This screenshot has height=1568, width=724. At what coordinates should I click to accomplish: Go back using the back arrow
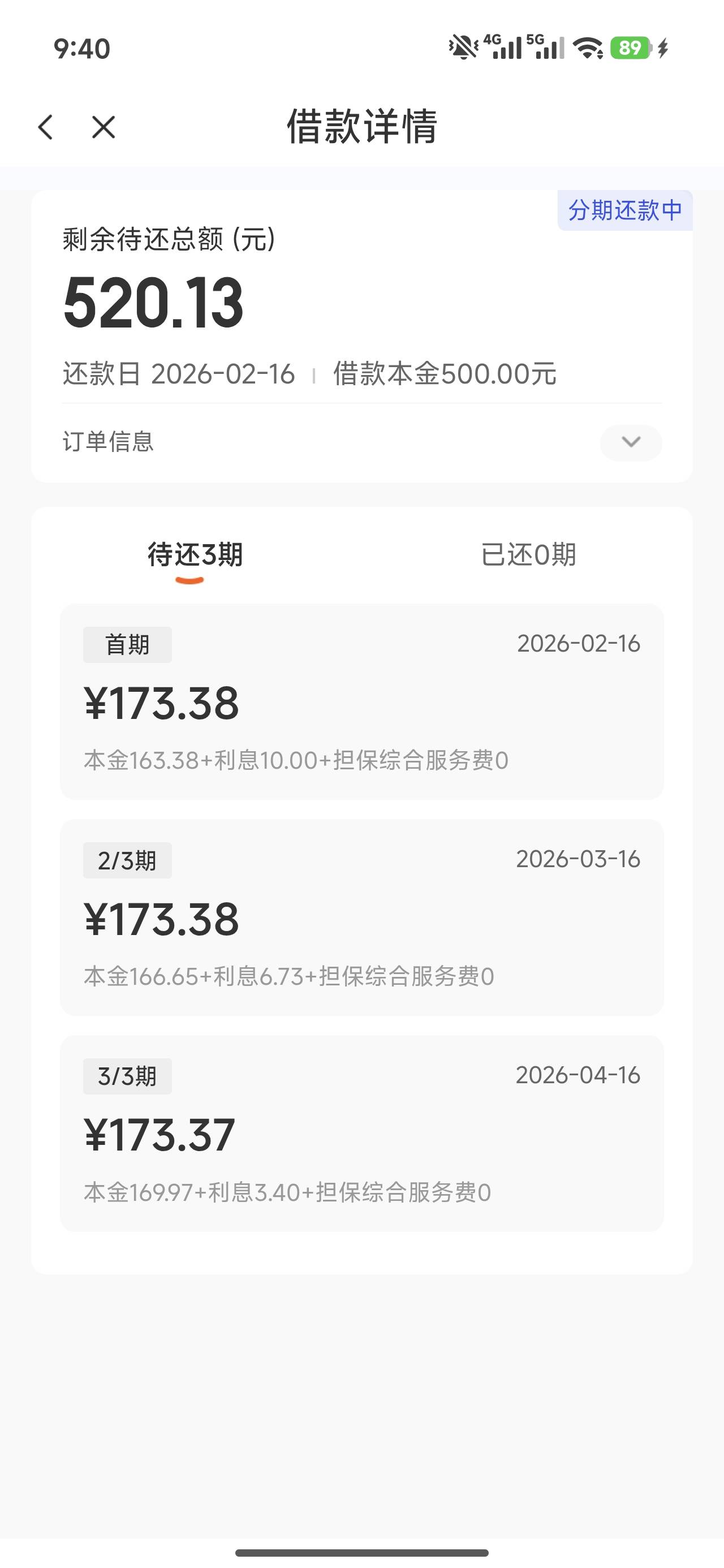coord(46,127)
